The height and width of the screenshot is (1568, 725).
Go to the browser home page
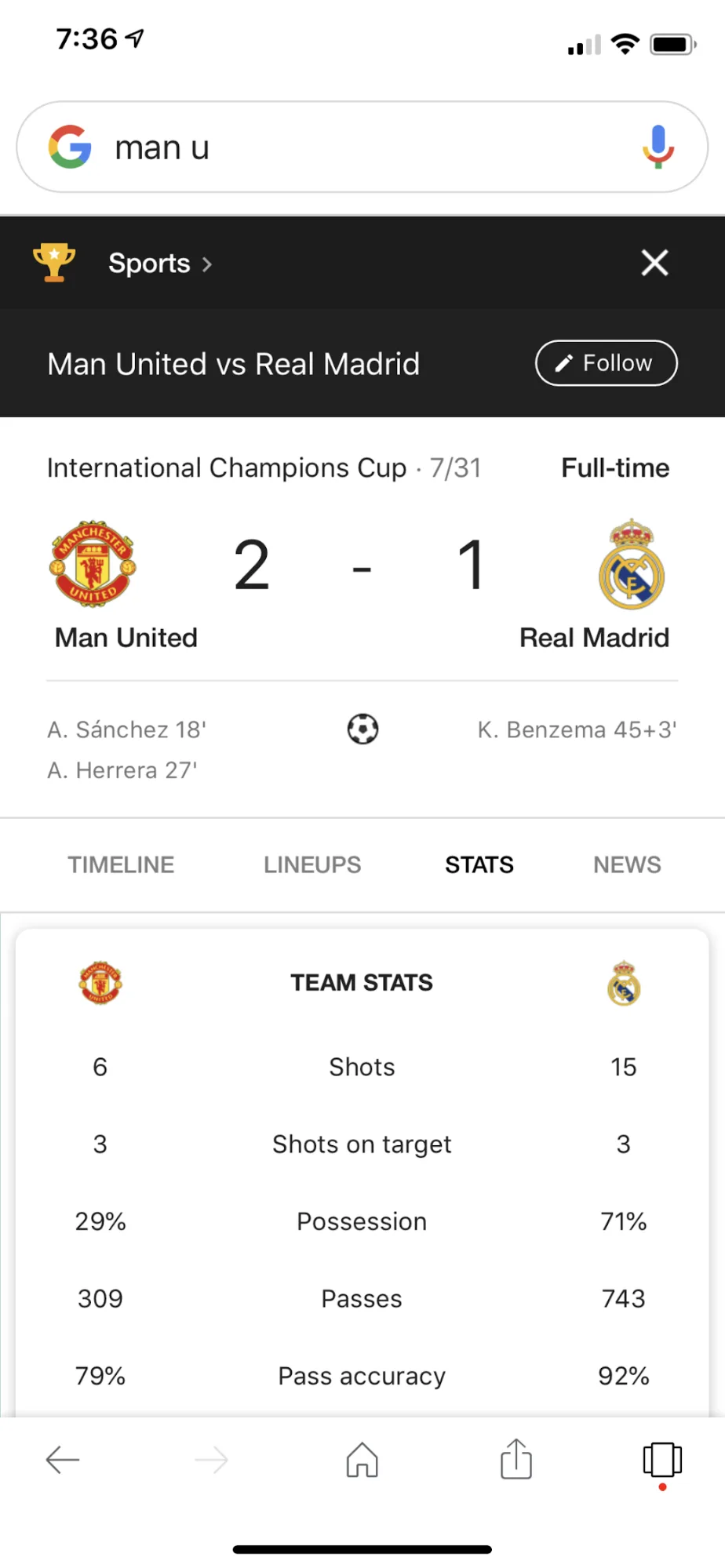pyautogui.click(x=362, y=1460)
